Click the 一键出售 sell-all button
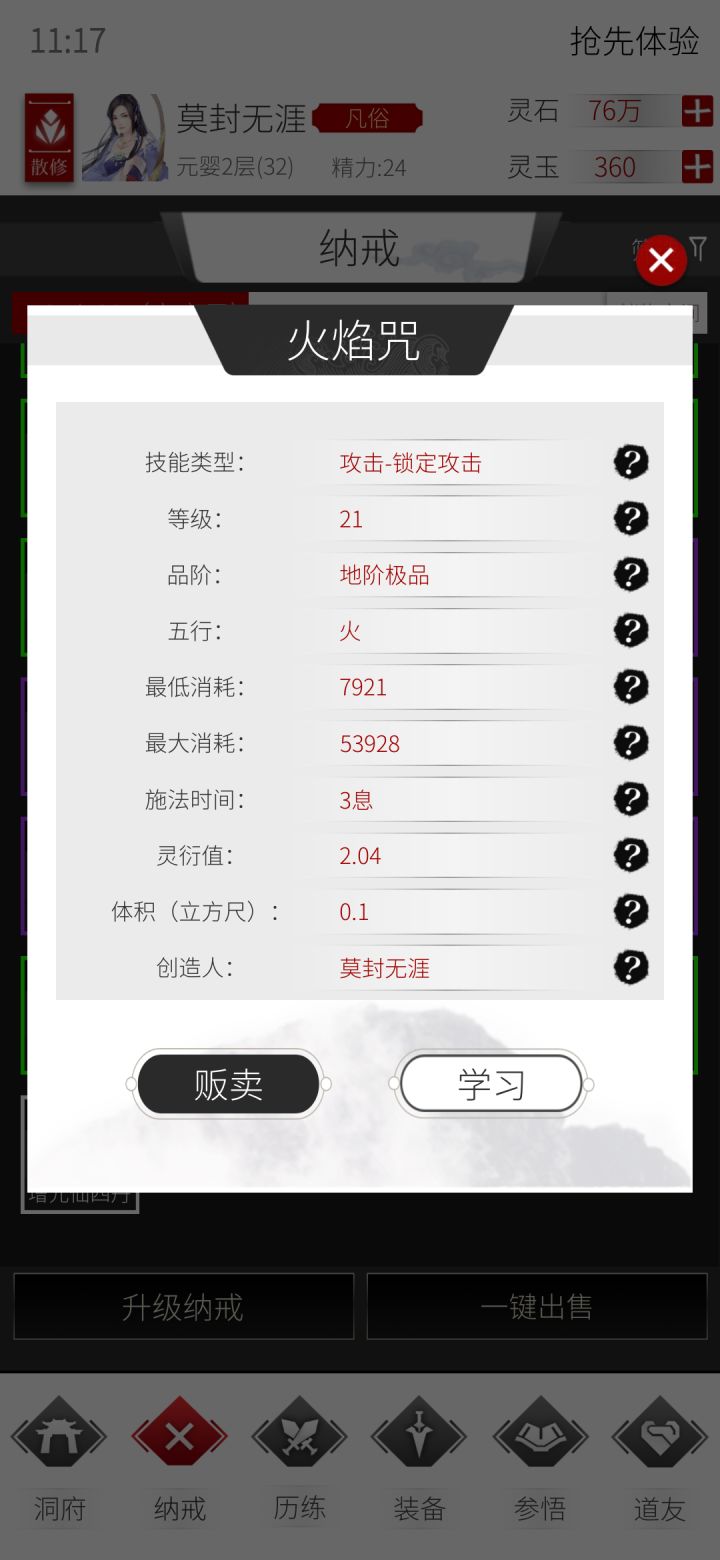Image resolution: width=720 pixels, height=1560 pixels. (537, 1306)
